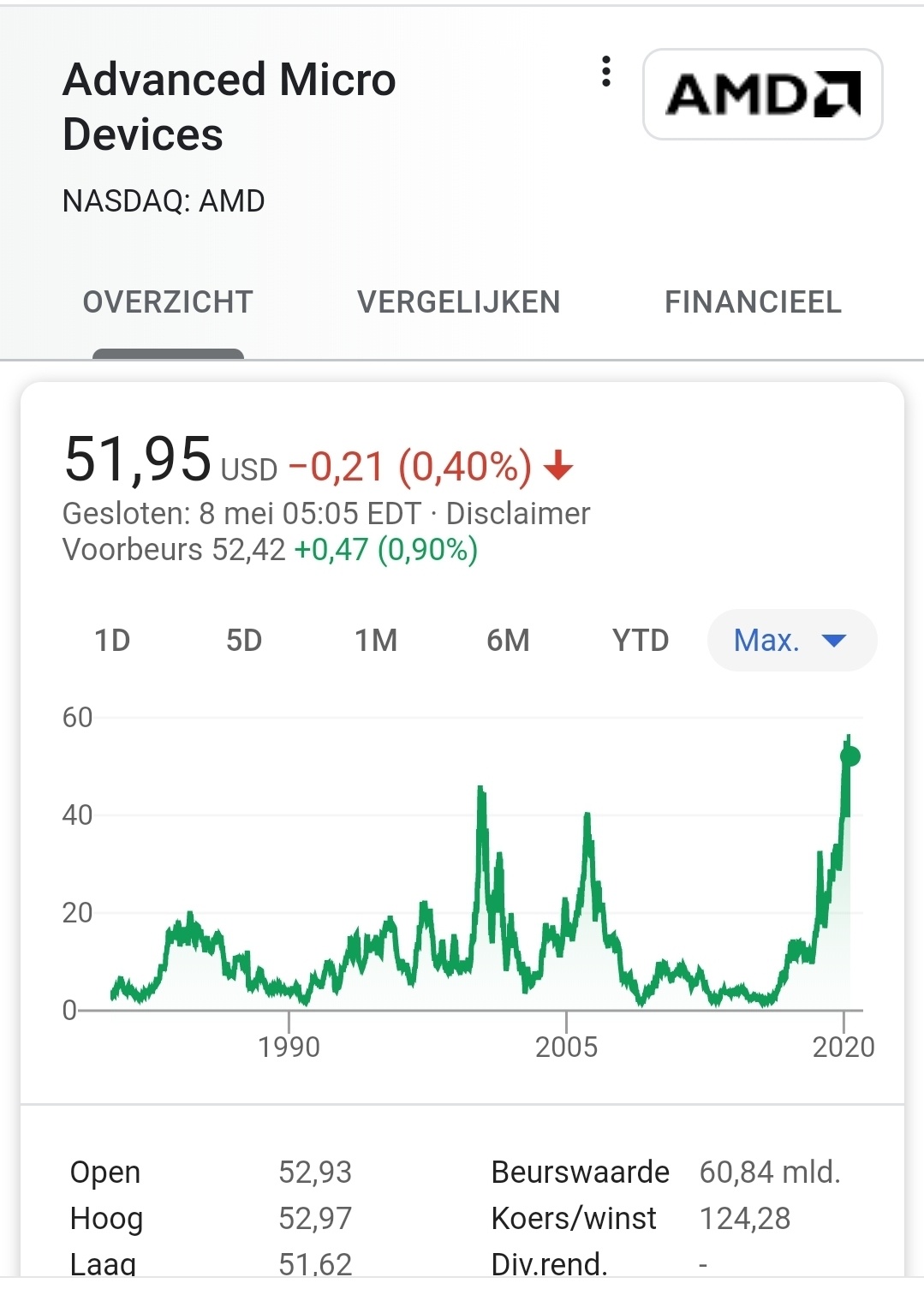Open the Disclaimer link
The width and height of the screenshot is (924, 1301).
521,514
